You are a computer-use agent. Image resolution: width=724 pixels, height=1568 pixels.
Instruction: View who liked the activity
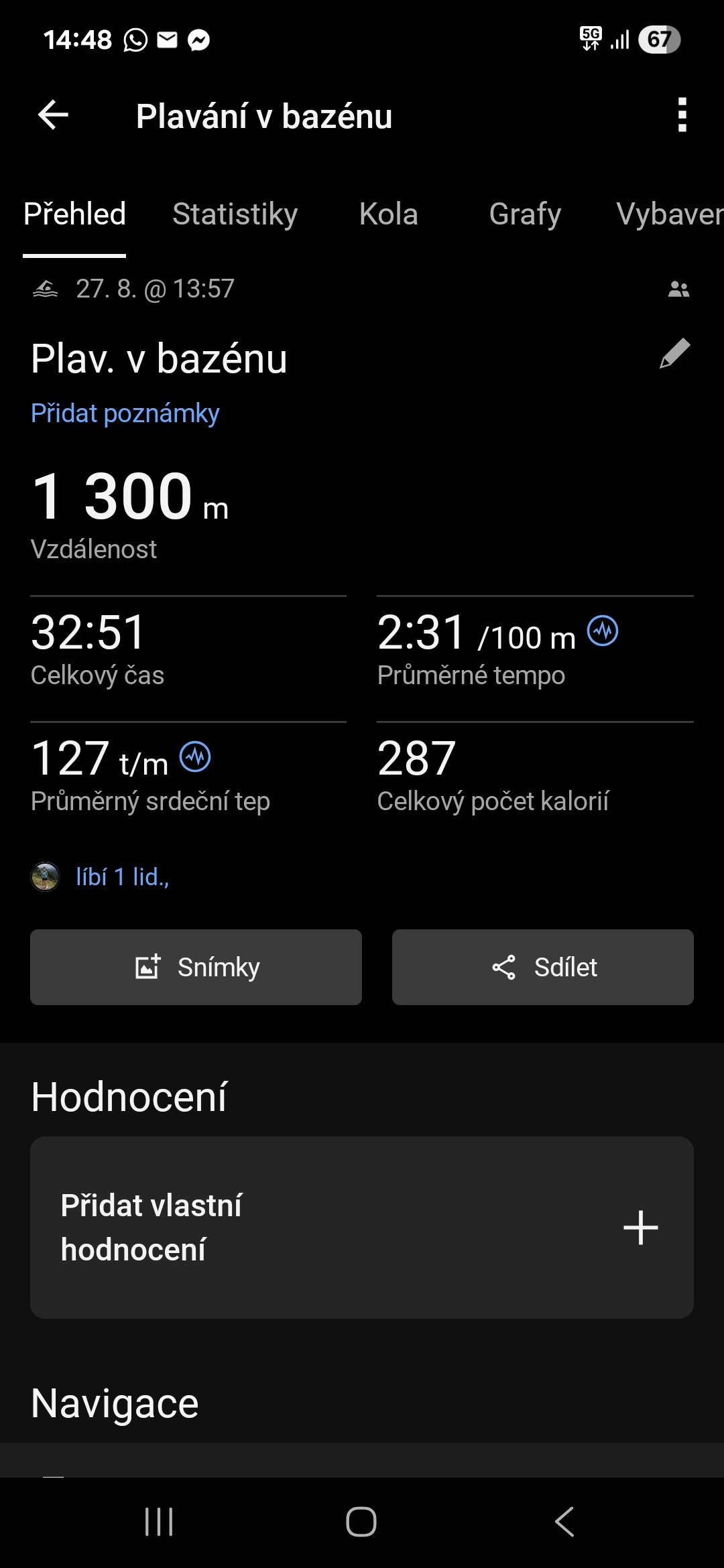coord(122,876)
